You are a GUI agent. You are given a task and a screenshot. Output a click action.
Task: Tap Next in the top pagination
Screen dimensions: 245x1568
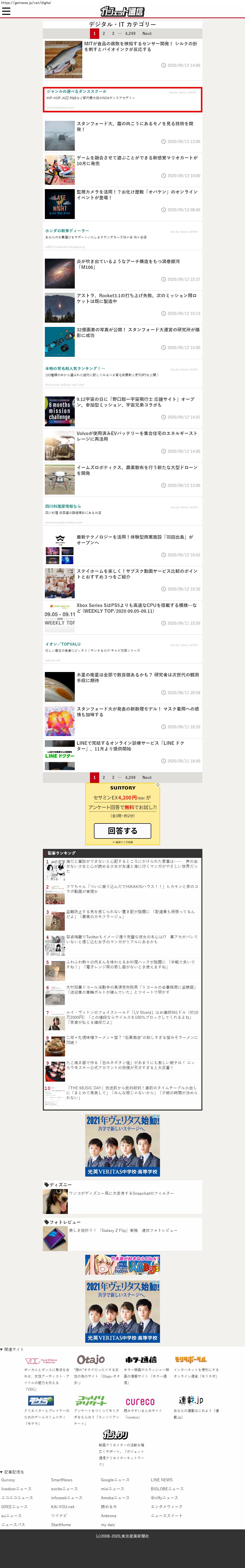pos(147,33)
